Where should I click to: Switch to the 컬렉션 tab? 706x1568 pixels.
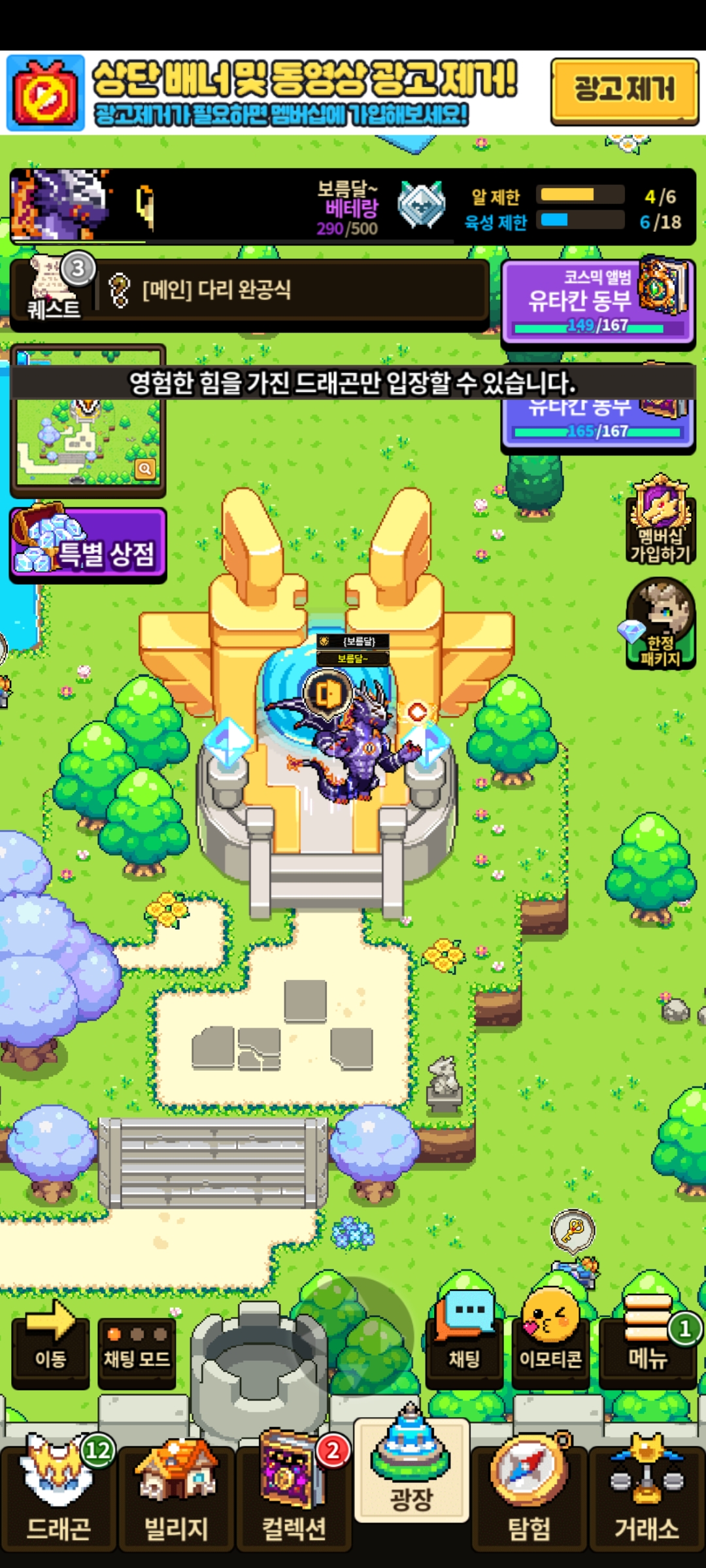[x=294, y=1496]
